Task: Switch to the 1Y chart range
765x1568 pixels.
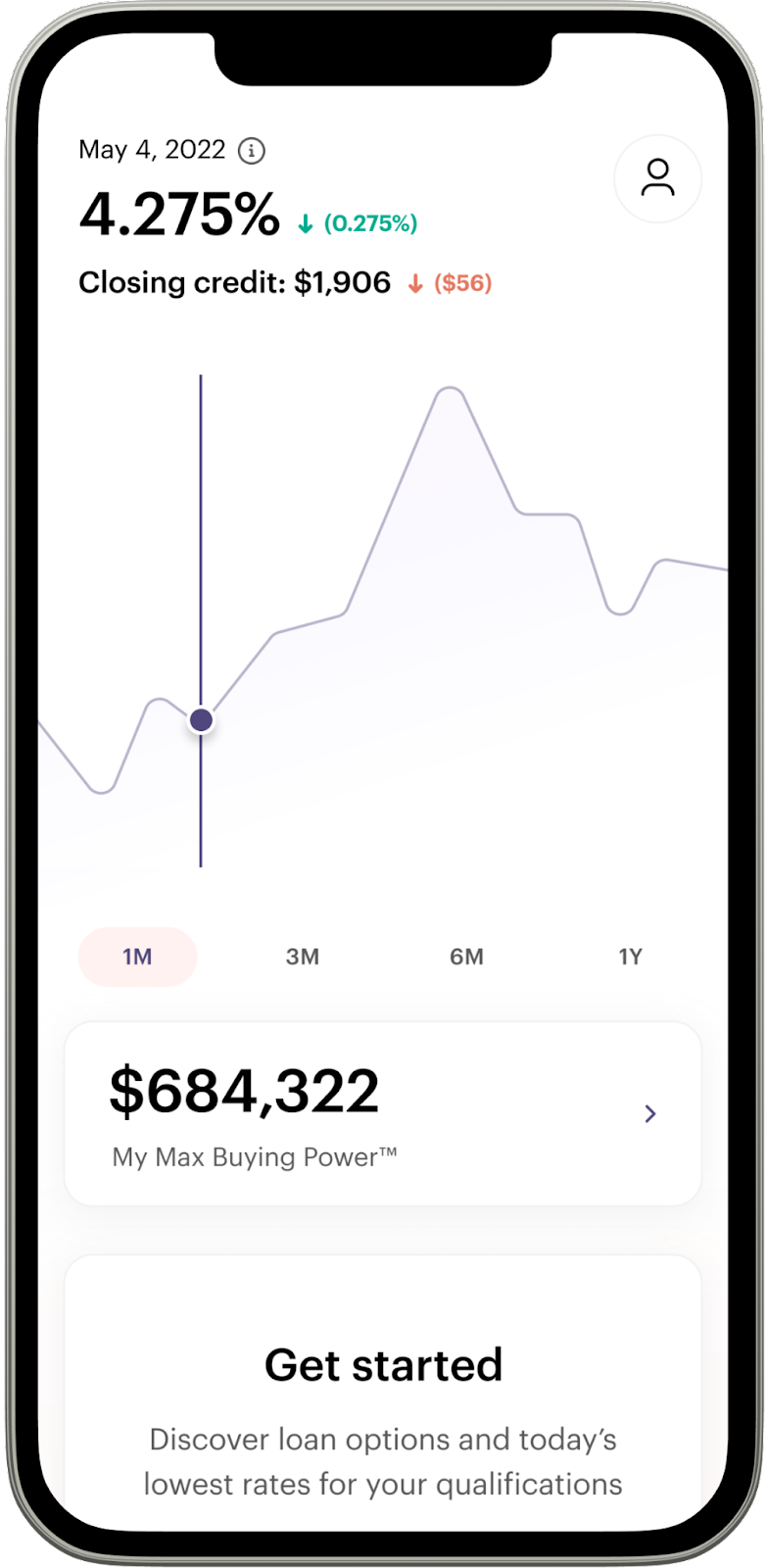Action: point(630,956)
